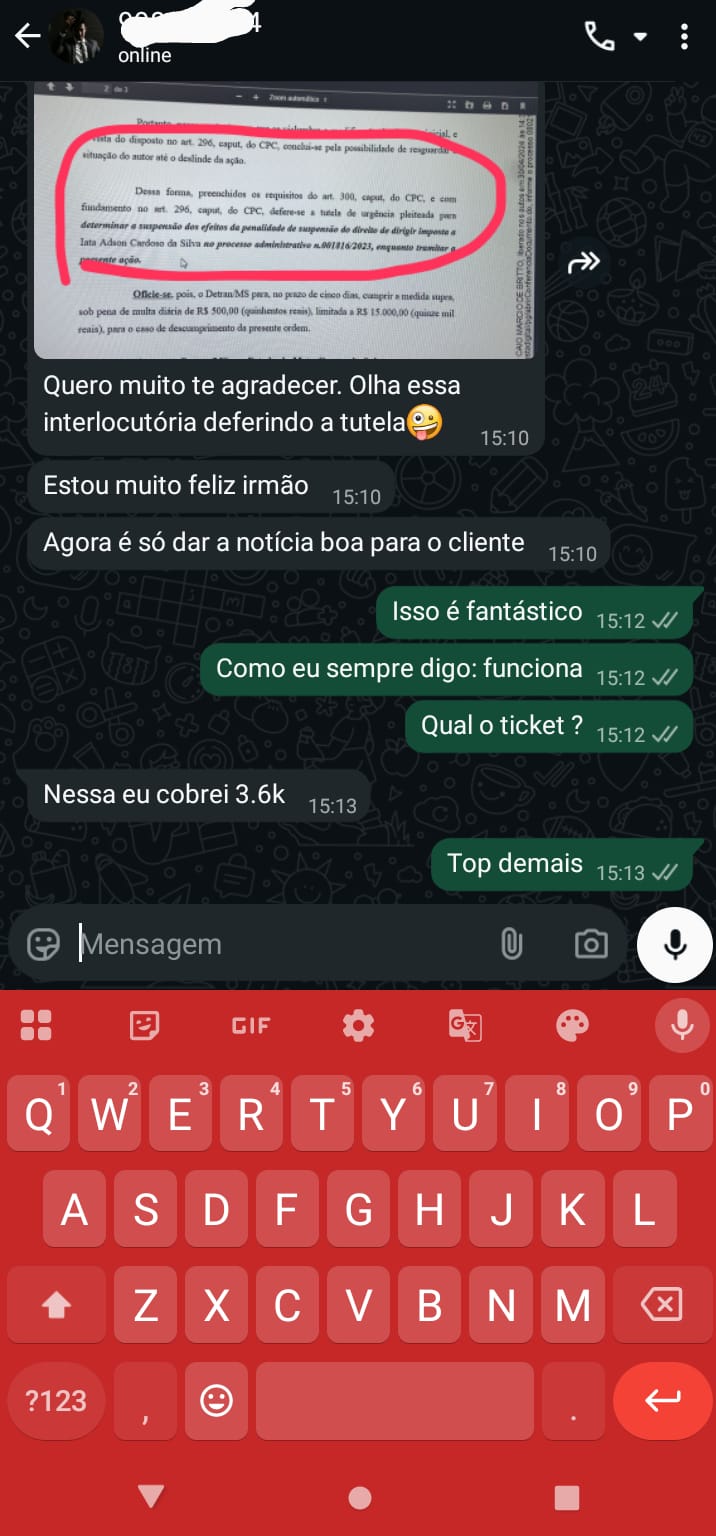The width and height of the screenshot is (716, 1536).
Task: Forward the shared court document image
Action: tap(583, 263)
